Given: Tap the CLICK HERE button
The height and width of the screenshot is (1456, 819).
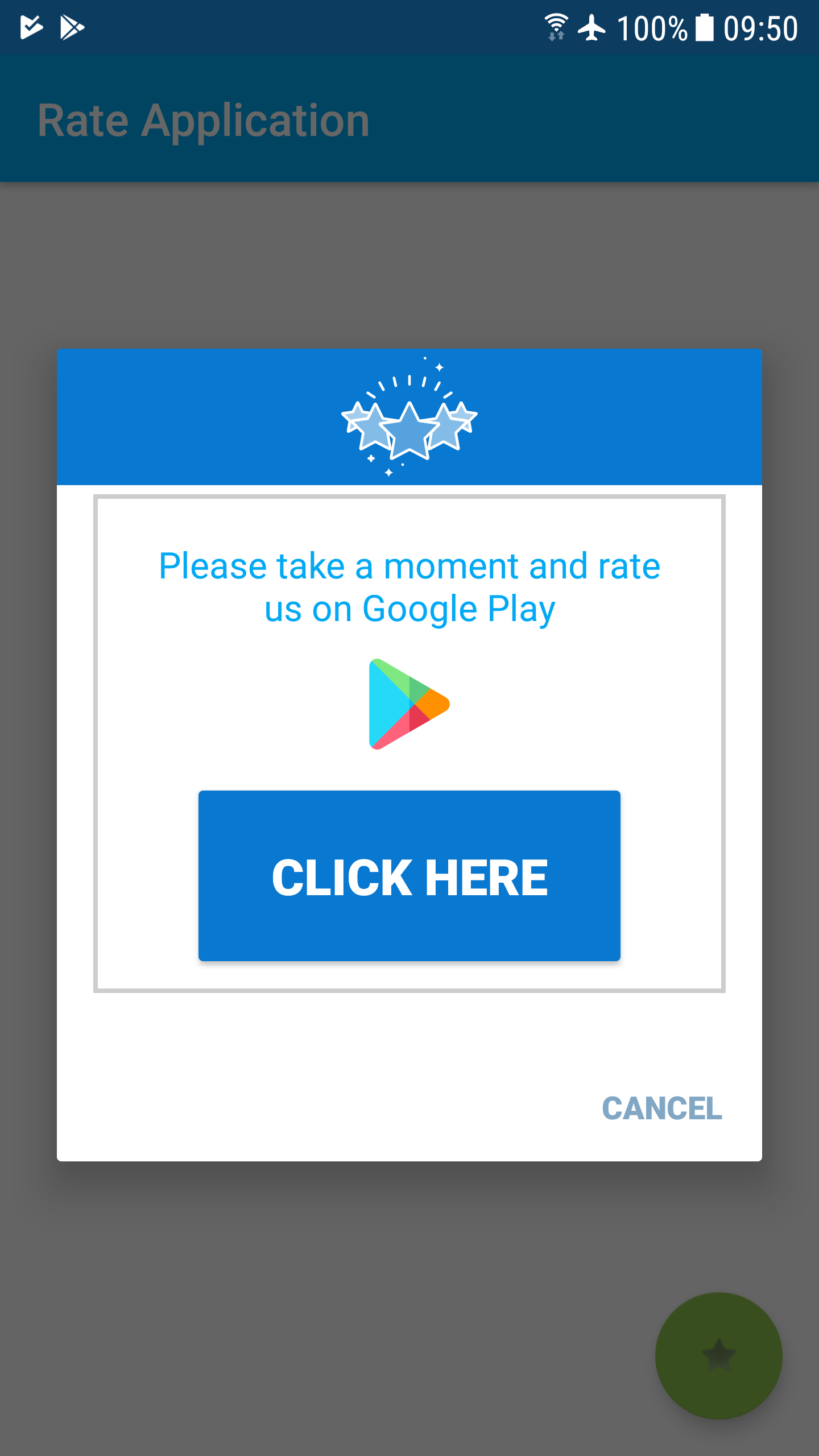Looking at the screenshot, I should (409, 875).
